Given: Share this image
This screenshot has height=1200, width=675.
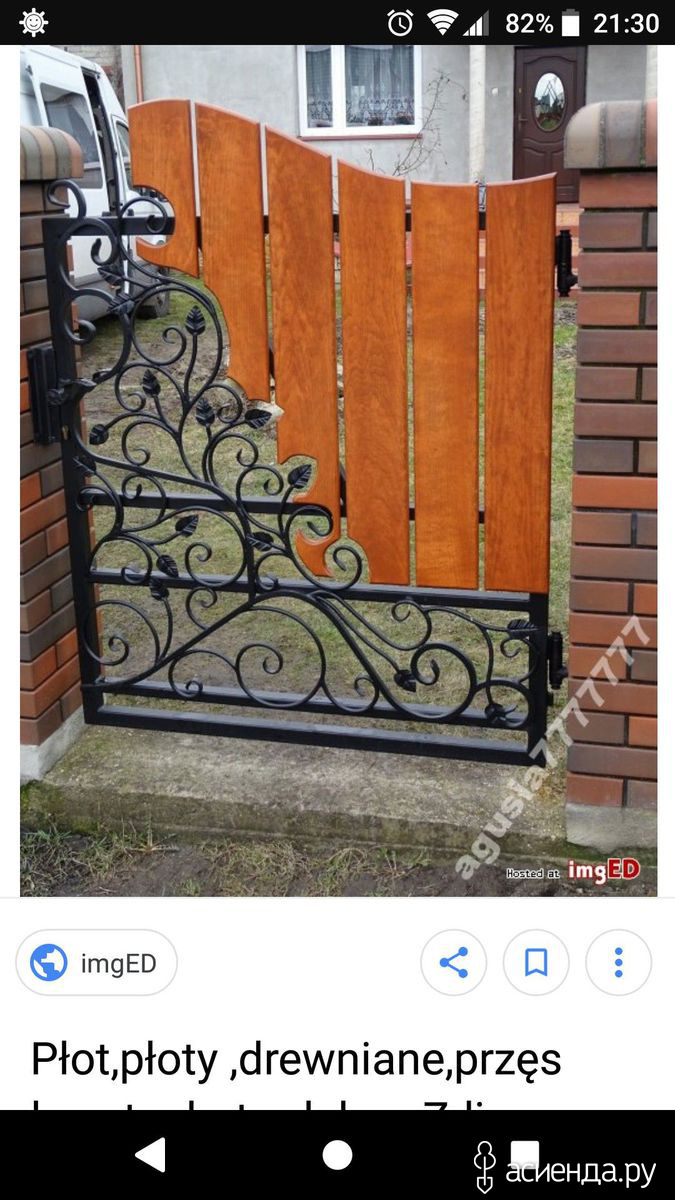Looking at the screenshot, I should pyautogui.click(x=453, y=963).
